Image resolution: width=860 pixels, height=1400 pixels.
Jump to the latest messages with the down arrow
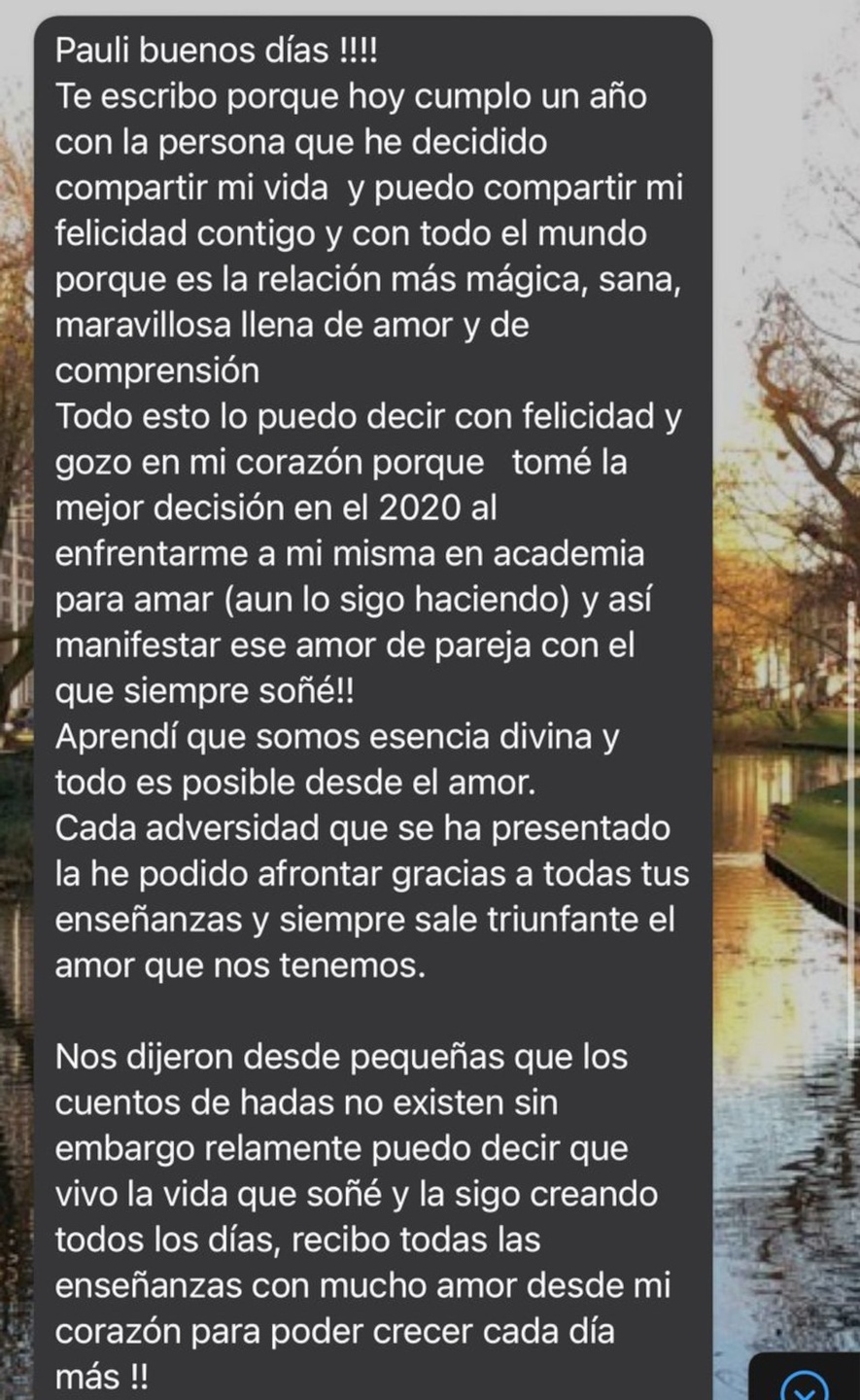[x=806, y=1387]
